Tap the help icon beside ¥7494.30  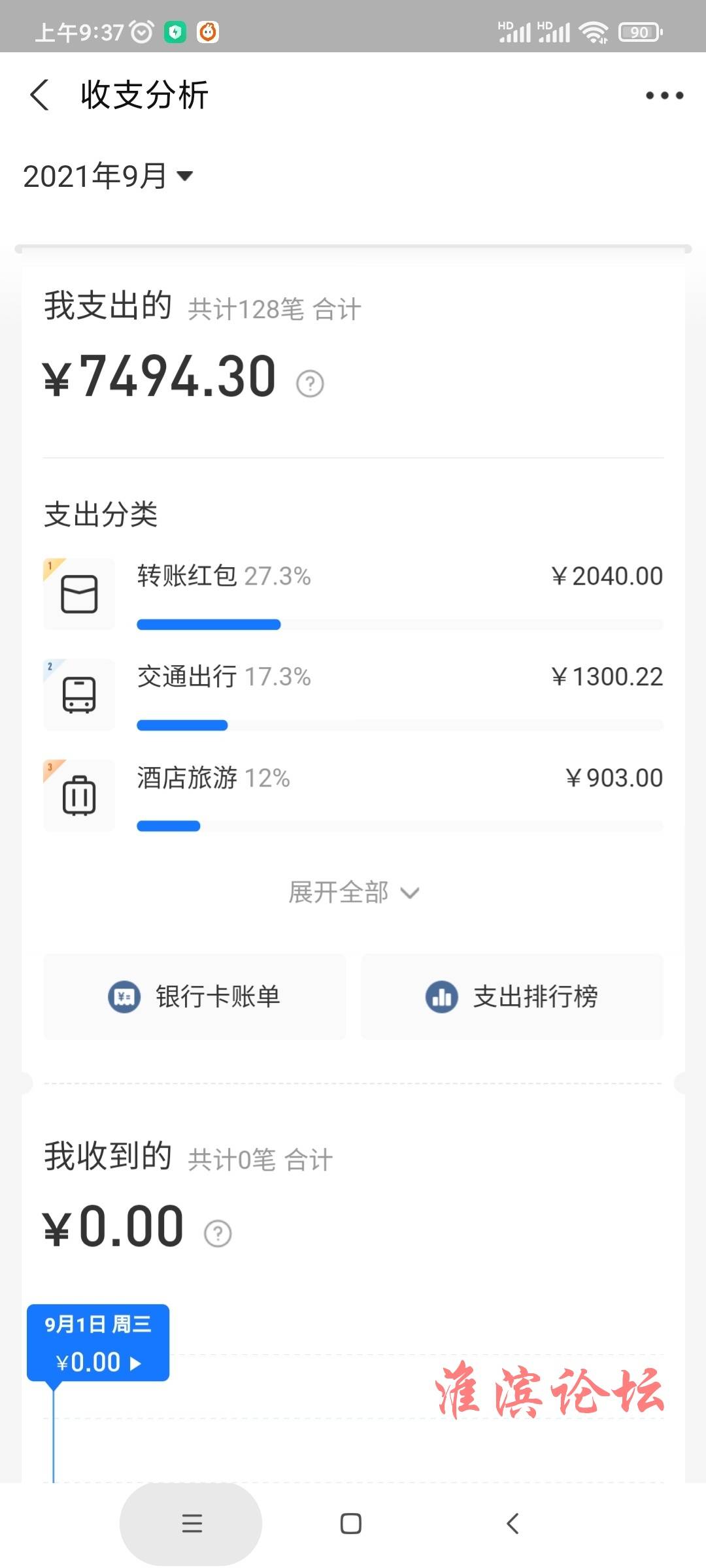point(310,384)
